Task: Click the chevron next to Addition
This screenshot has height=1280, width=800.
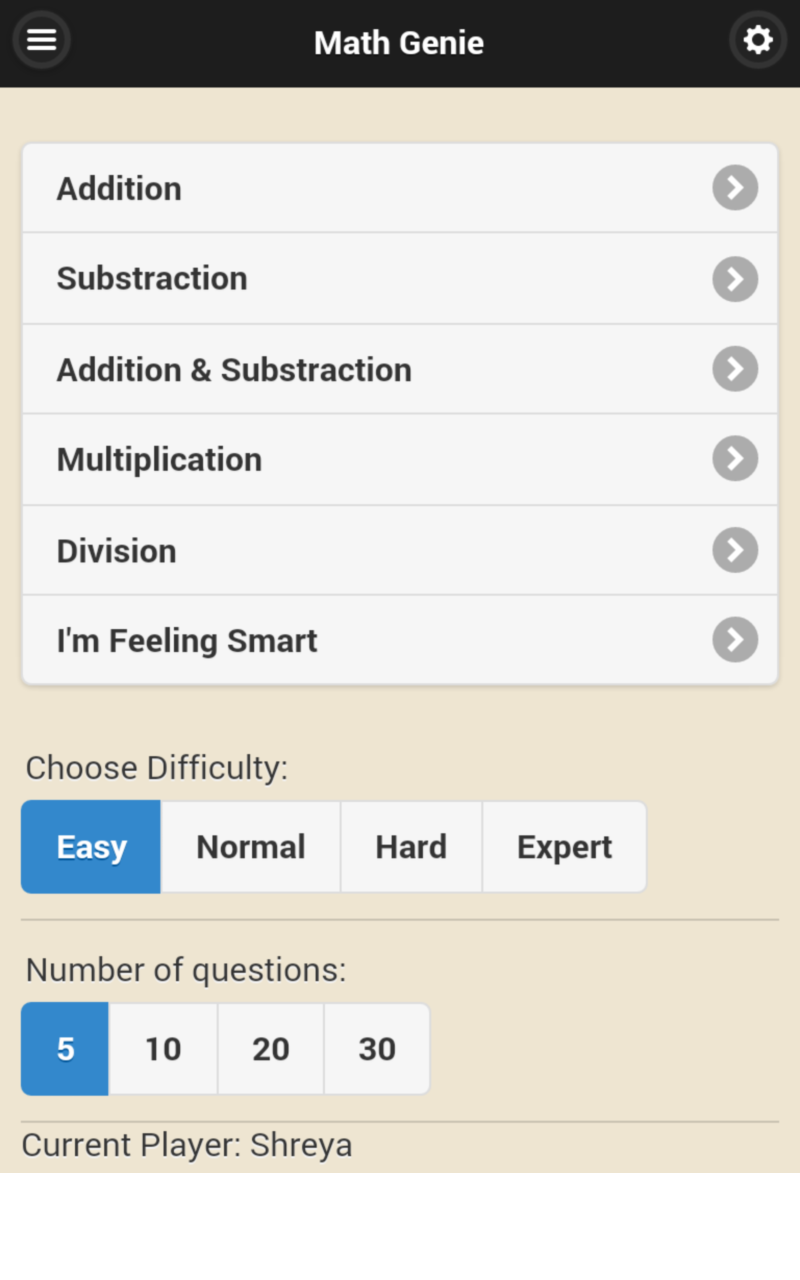Action: click(735, 188)
